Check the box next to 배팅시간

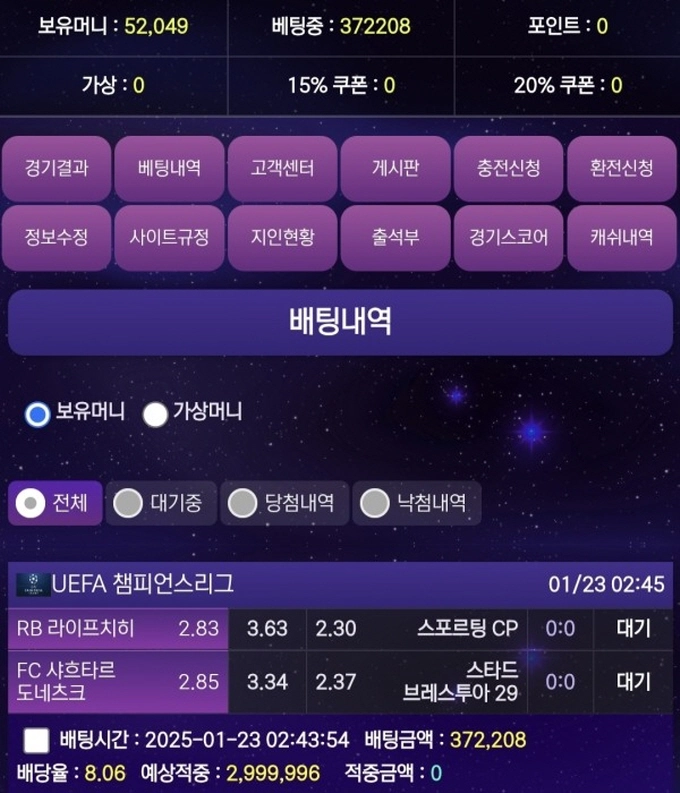click(37, 741)
